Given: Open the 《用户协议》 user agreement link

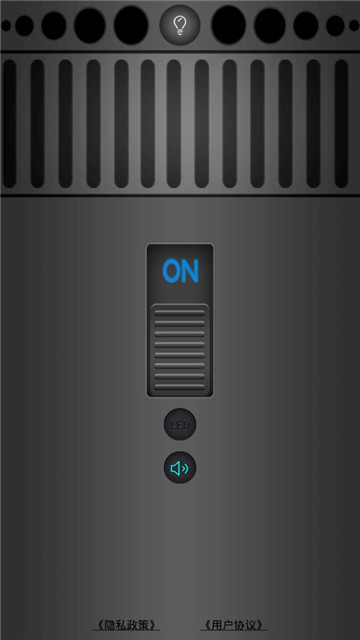Looking at the screenshot, I should [234, 625].
